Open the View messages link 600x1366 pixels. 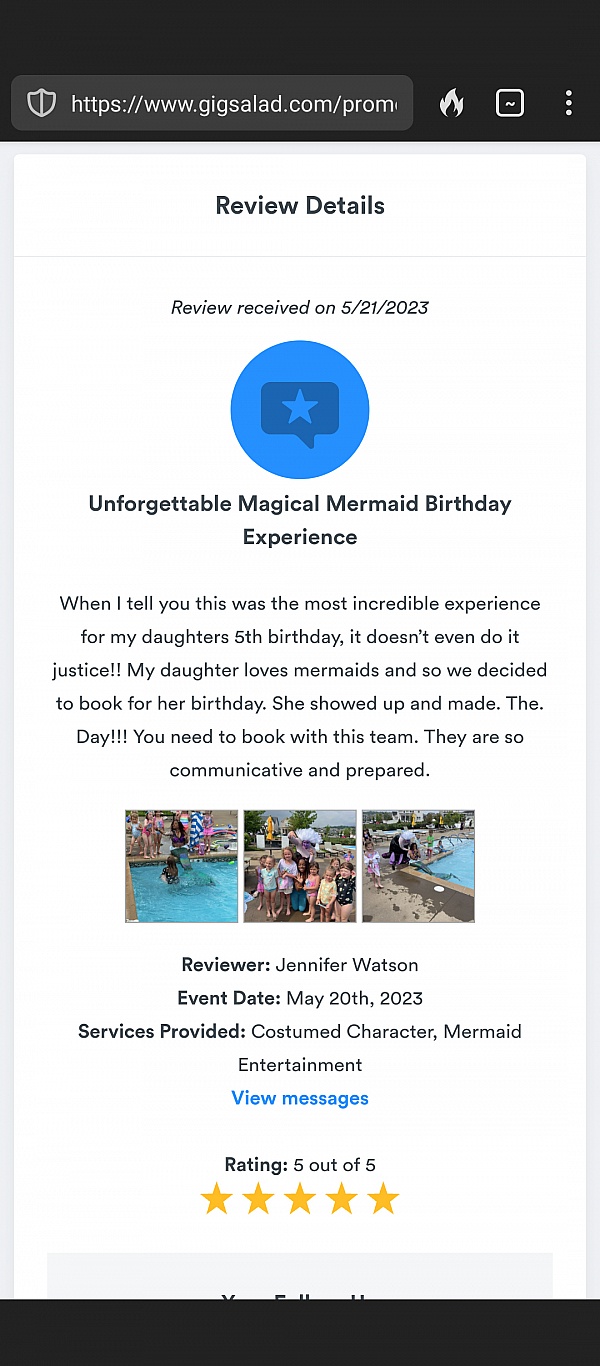(x=300, y=1098)
